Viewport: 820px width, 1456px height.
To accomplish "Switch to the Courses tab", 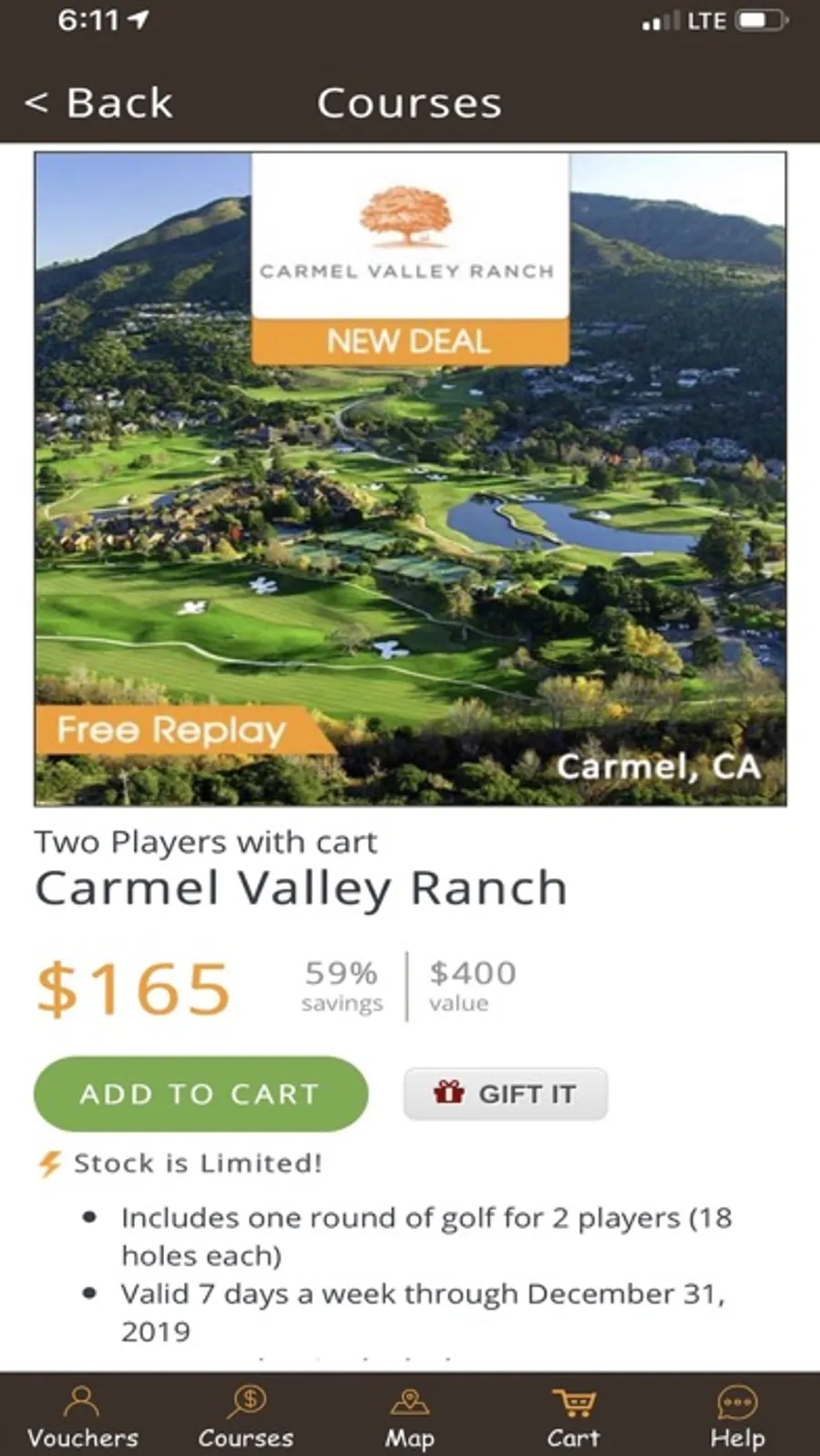I will (x=246, y=1417).
